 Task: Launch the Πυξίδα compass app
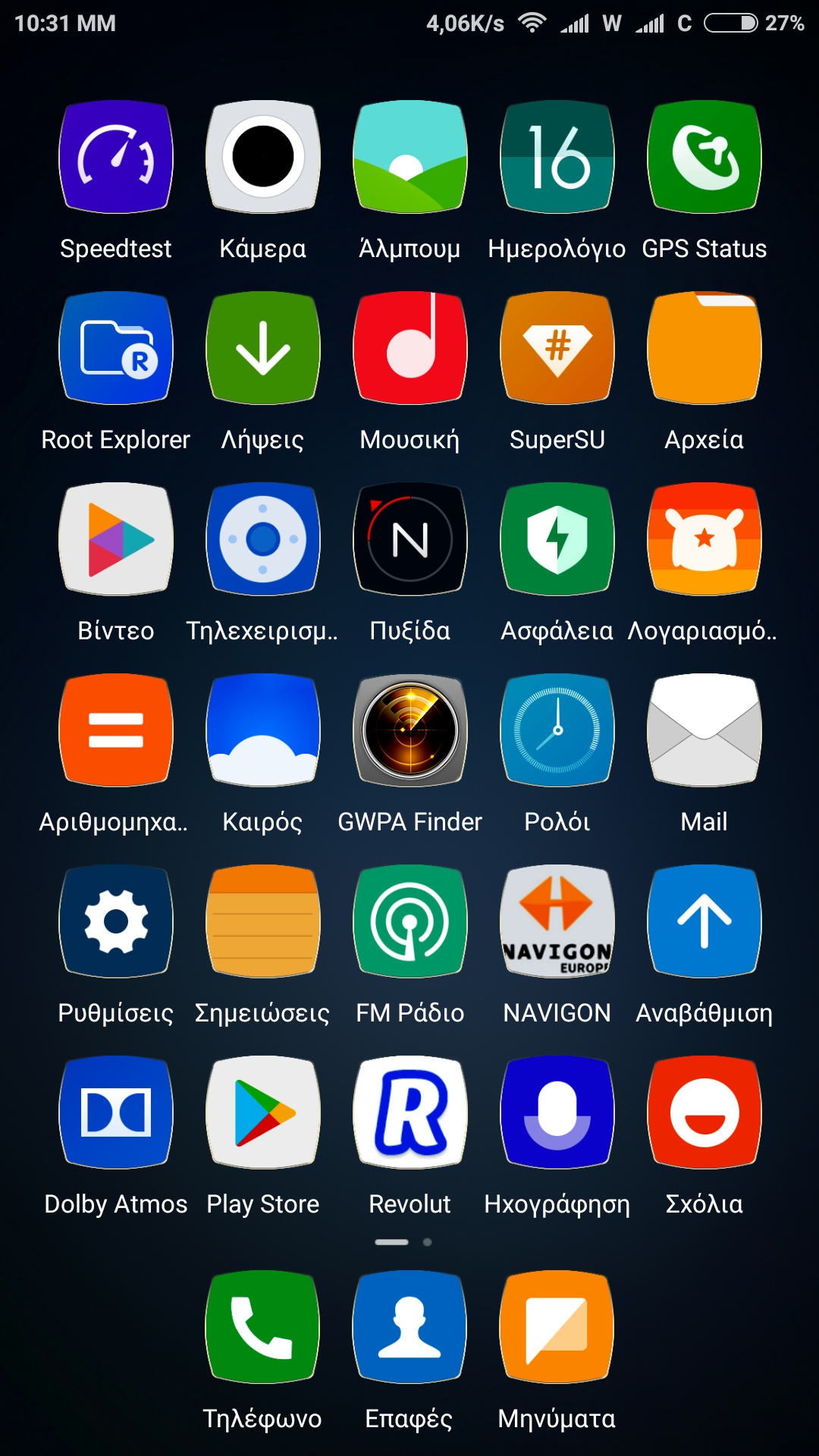point(410,540)
